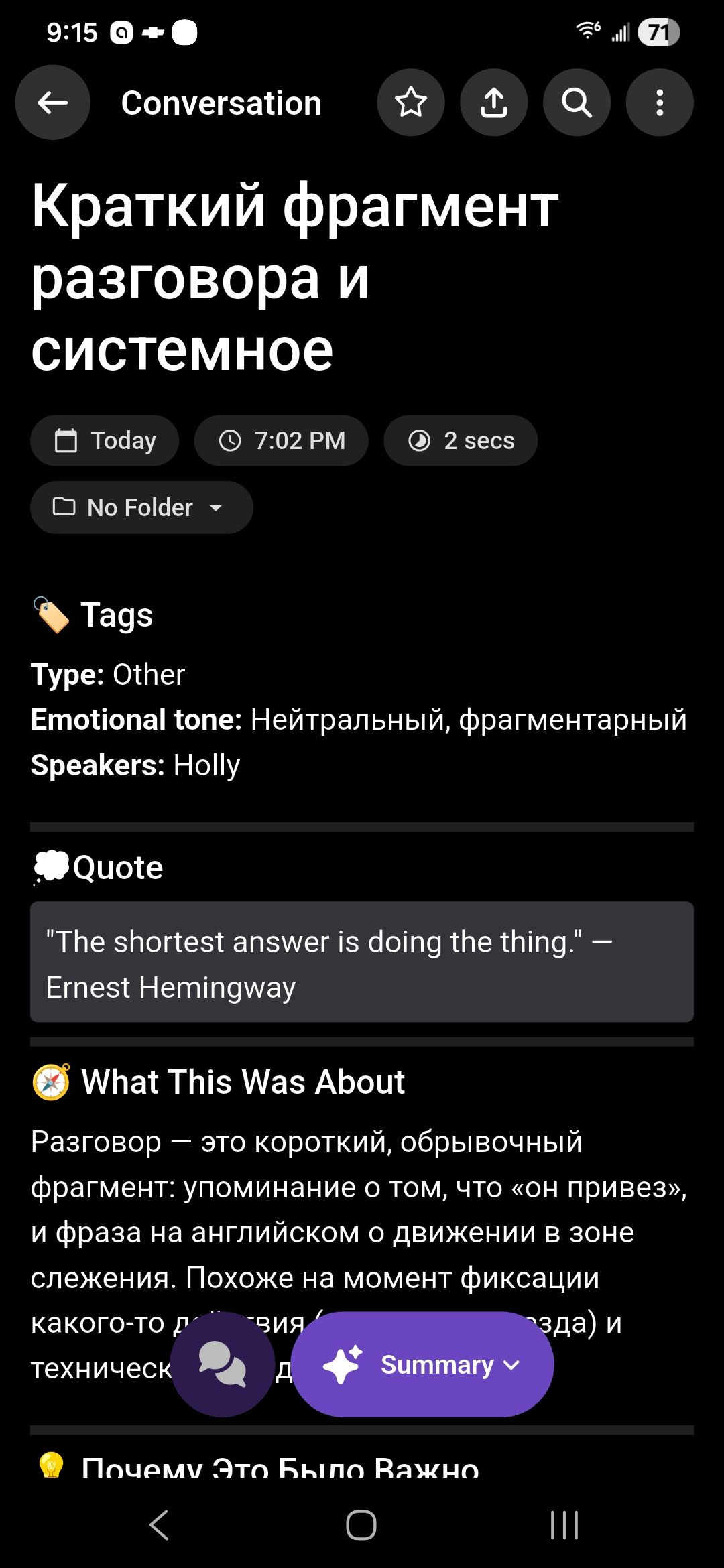Viewport: 724px width, 1568px height.
Task: Tap the system home button
Action: tap(361, 1525)
